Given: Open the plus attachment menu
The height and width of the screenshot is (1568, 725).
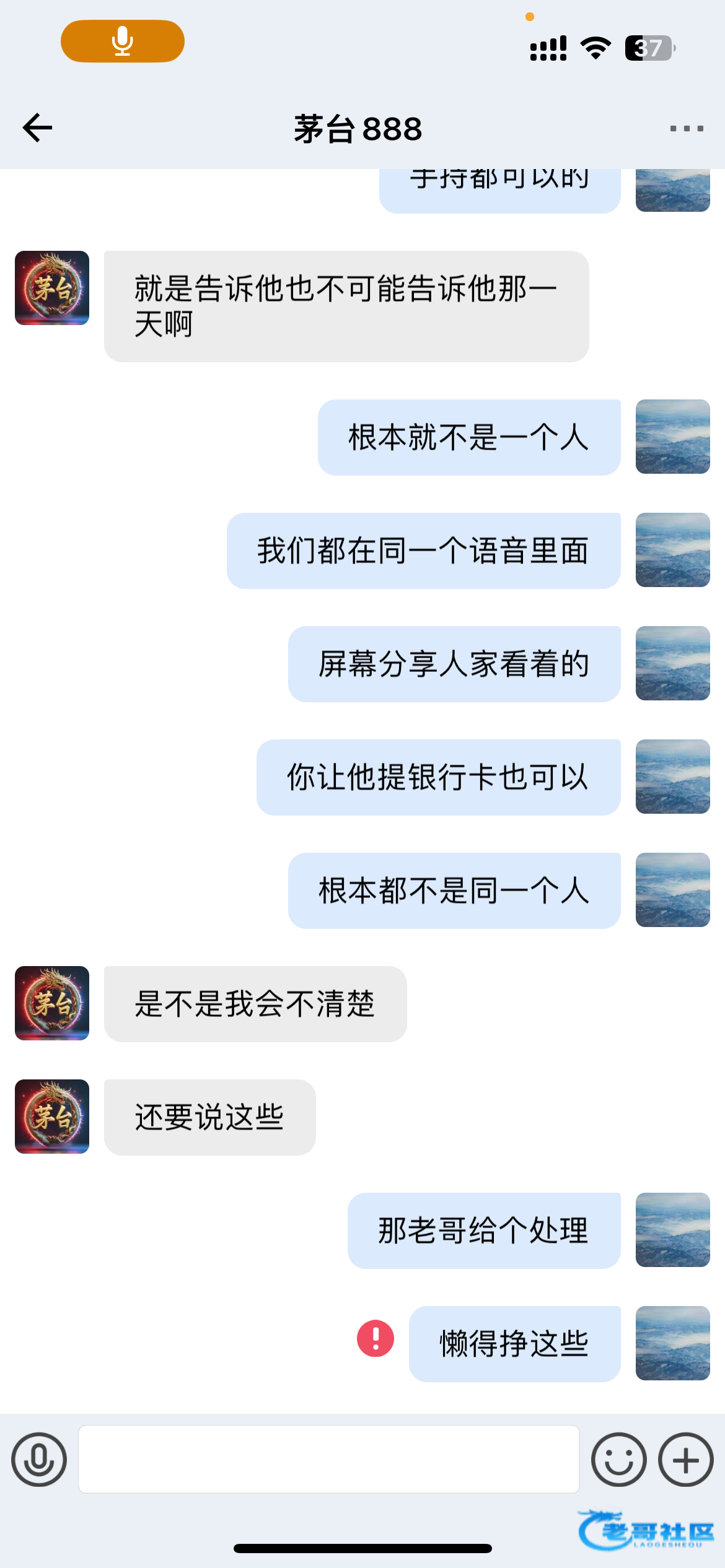Looking at the screenshot, I should pos(685,1460).
